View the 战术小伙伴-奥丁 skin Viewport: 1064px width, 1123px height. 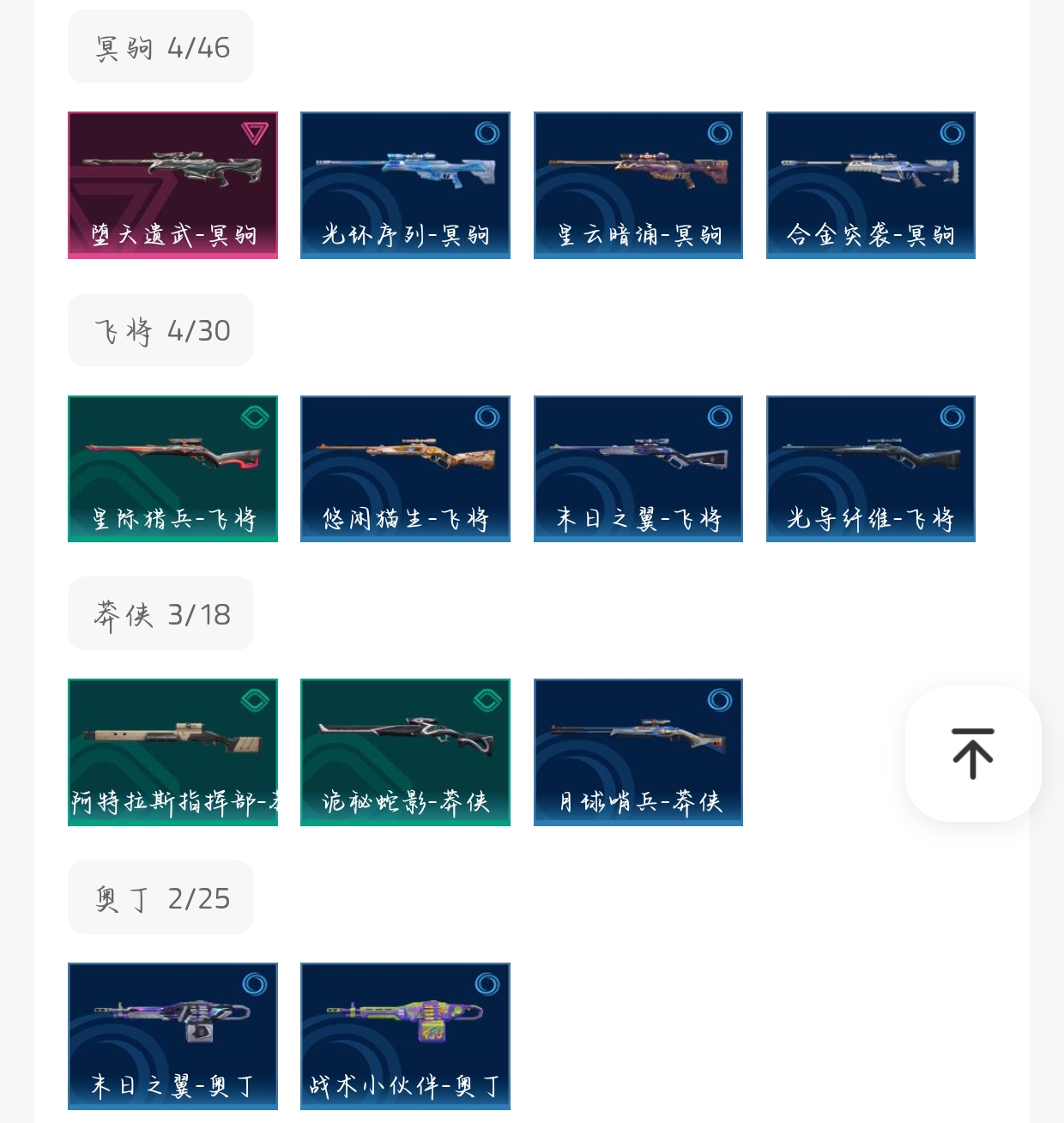(405, 1035)
